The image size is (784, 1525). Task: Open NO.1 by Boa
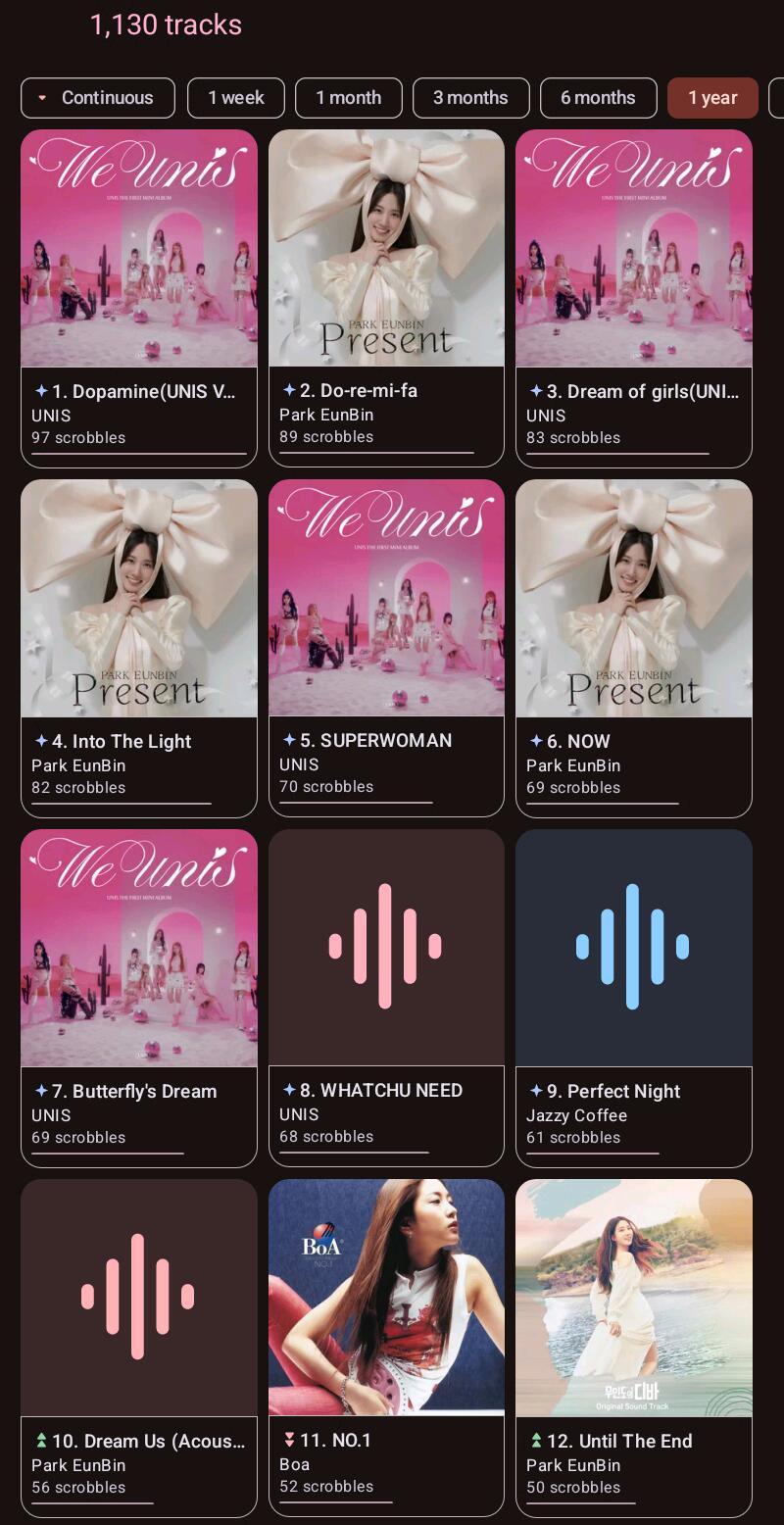(386, 1348)
